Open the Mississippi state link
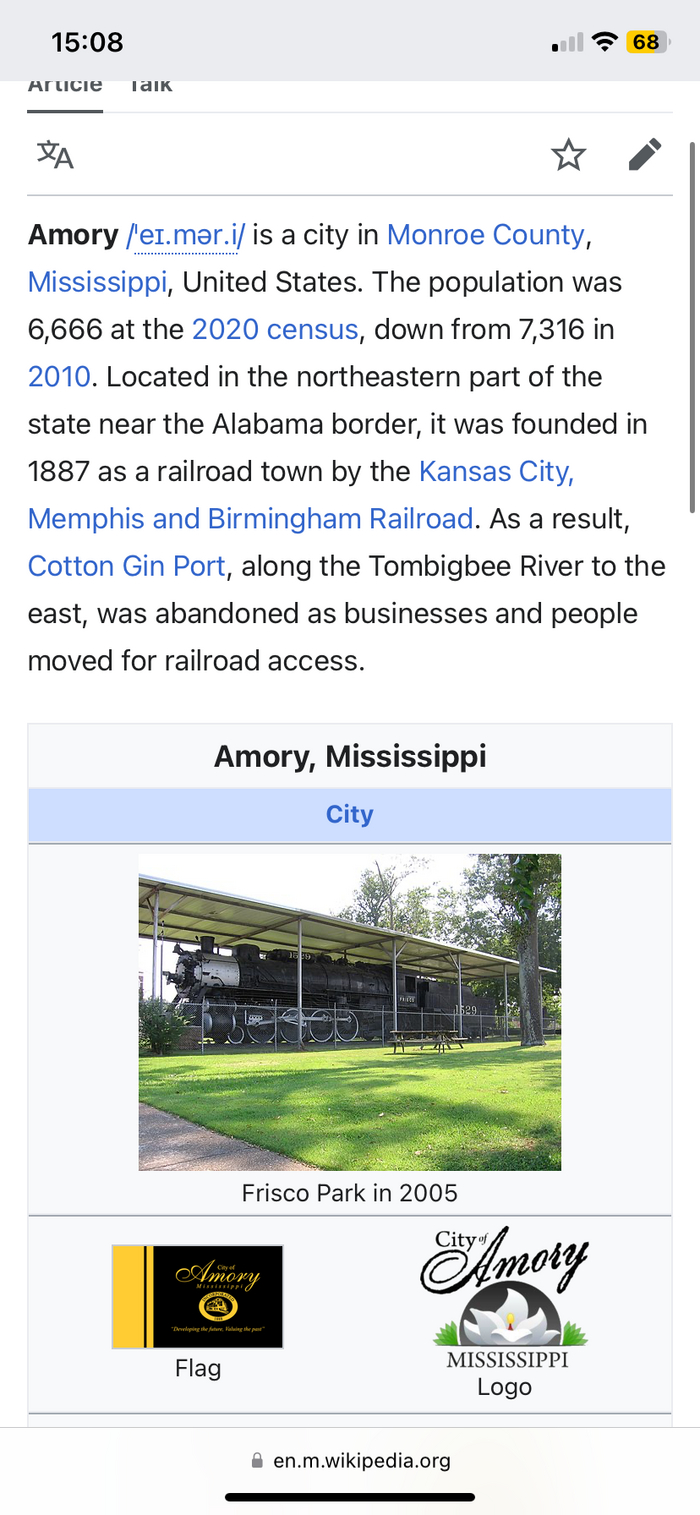 [97, 282]
